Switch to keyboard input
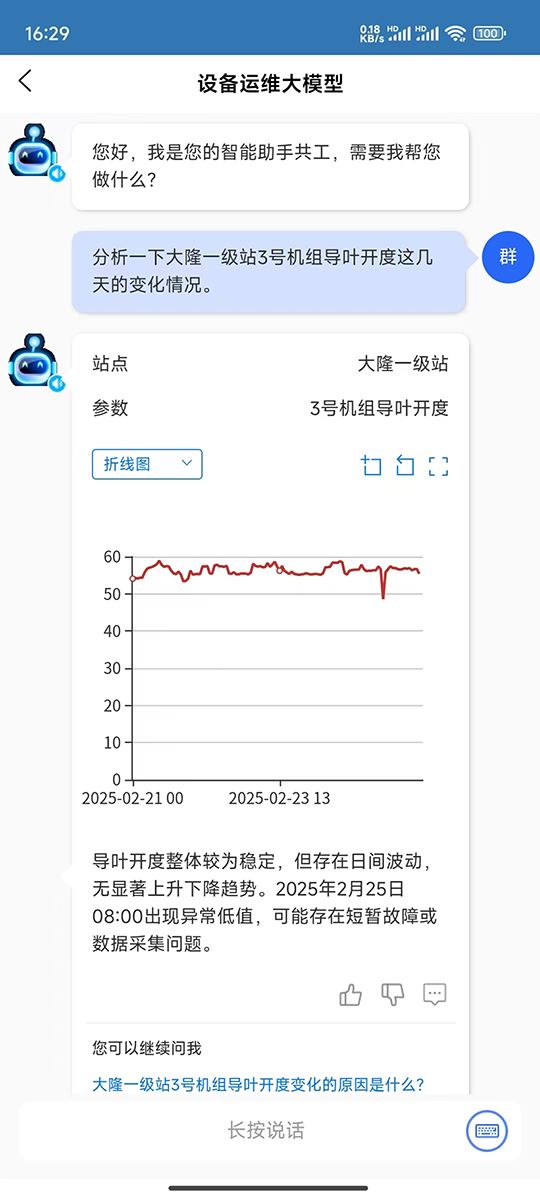540x1200 pixels. coord(487,1131)
